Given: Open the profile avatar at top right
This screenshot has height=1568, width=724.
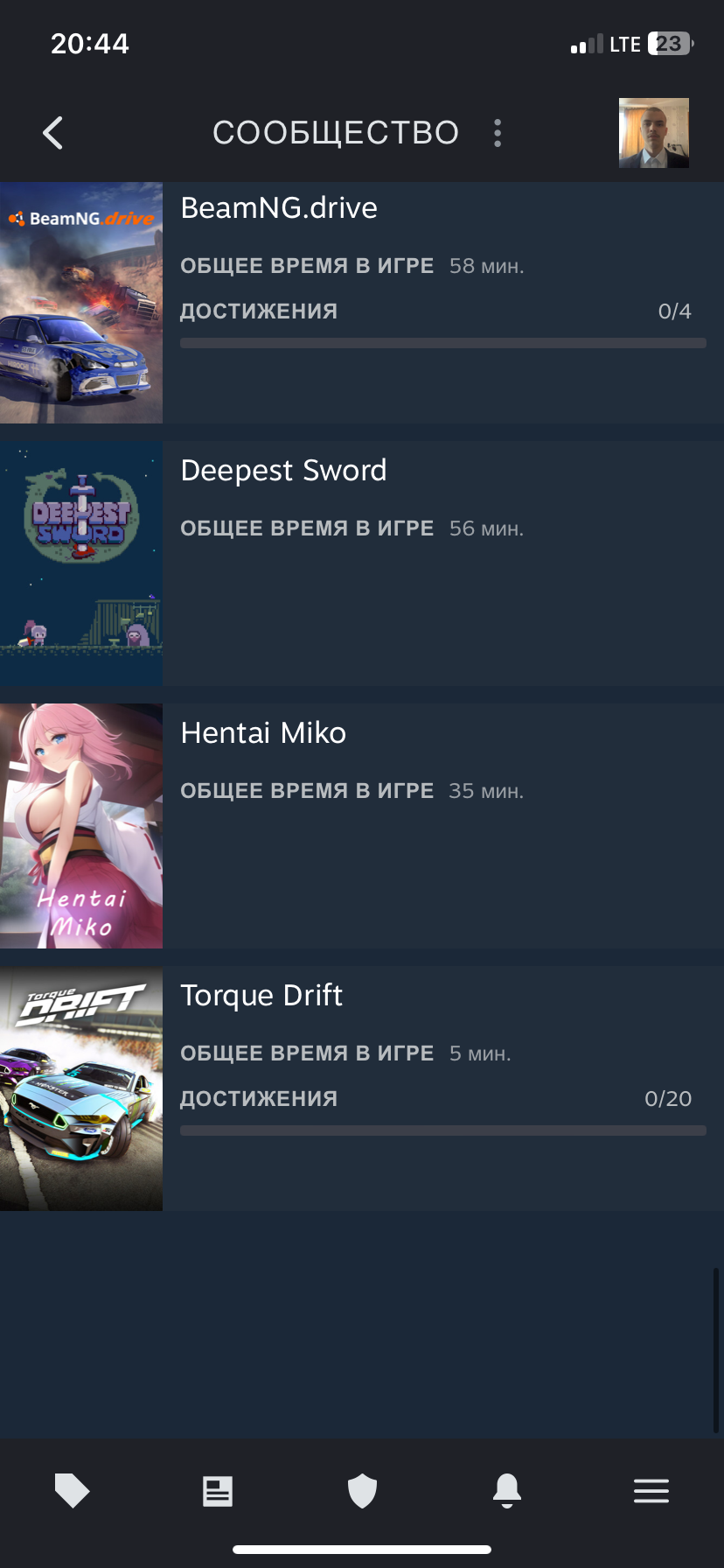Looking at the screenshot, I should click(654, 133).
